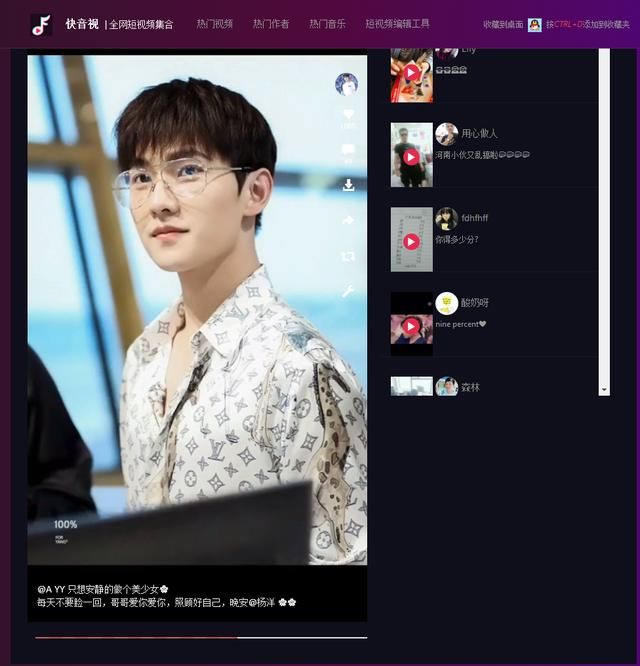Play the video by 用心做人
The width and height of the screenshot is (640, 666).
411,156
